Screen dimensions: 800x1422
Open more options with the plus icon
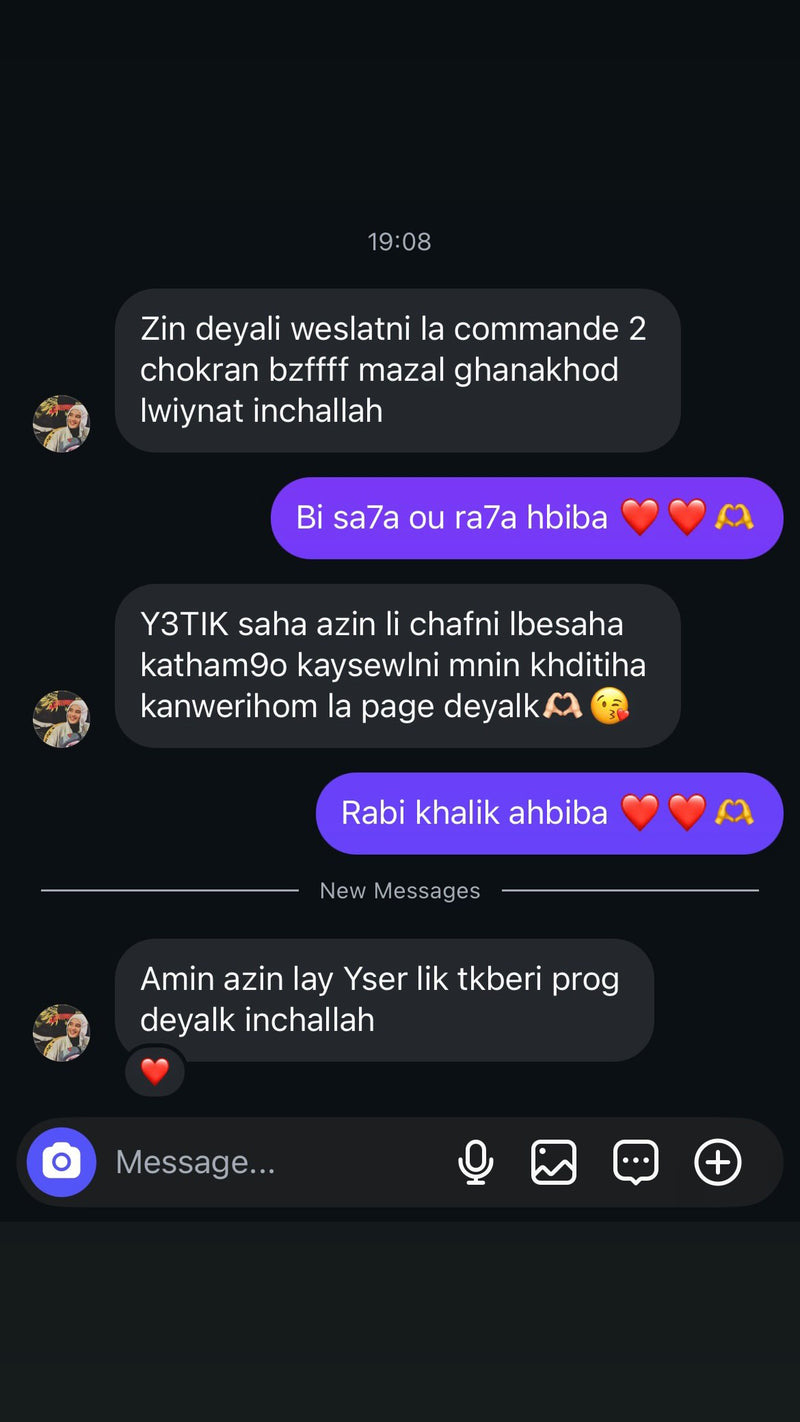coord(718,1162)
